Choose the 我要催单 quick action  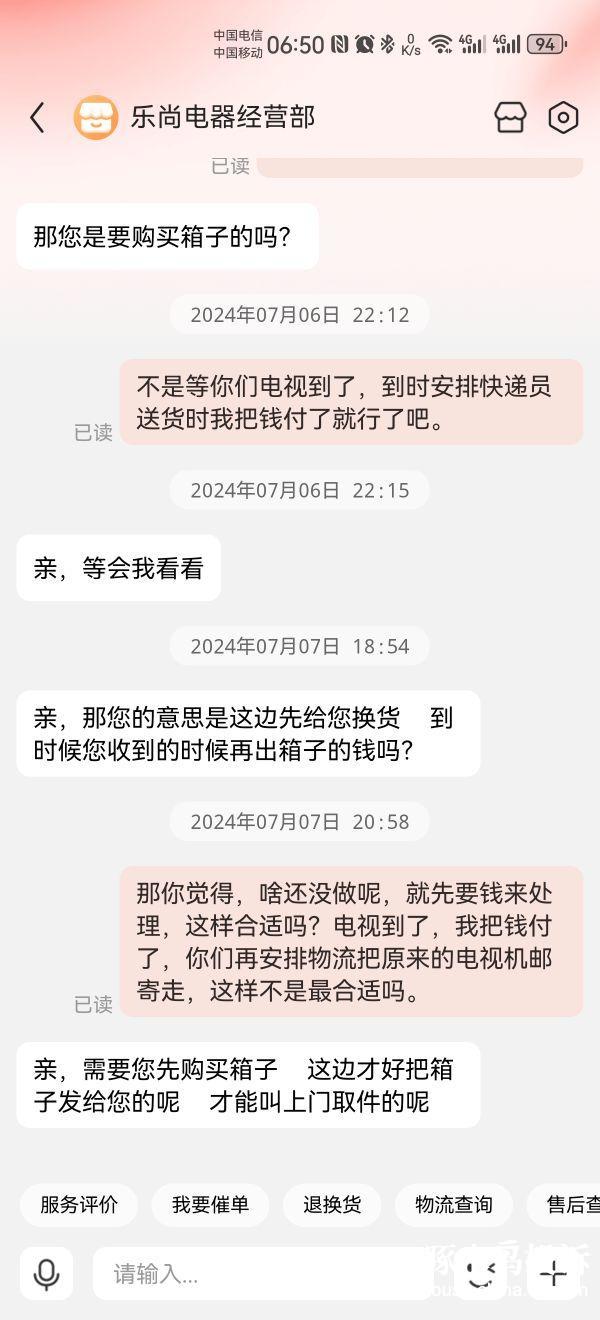[210, 1205]
